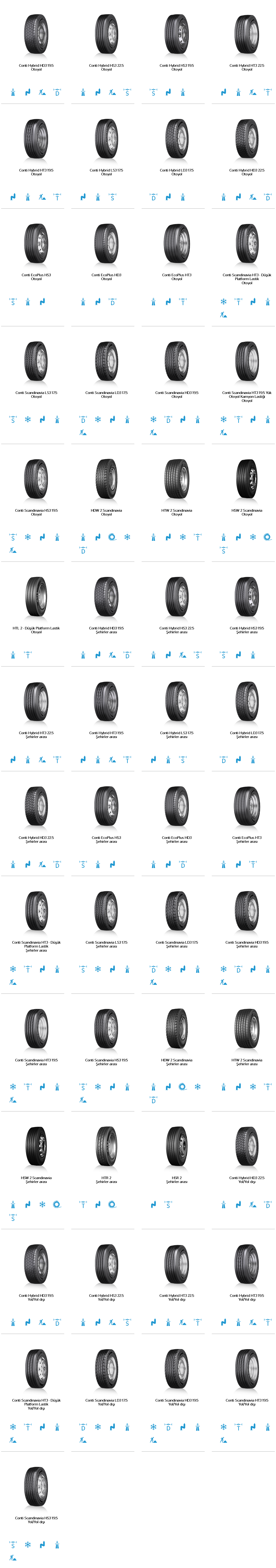Open Conti EcoPlus HT3 Şehirler arası tyre
This screenshot has height=1568, width=276.
[x=247, y=807]
